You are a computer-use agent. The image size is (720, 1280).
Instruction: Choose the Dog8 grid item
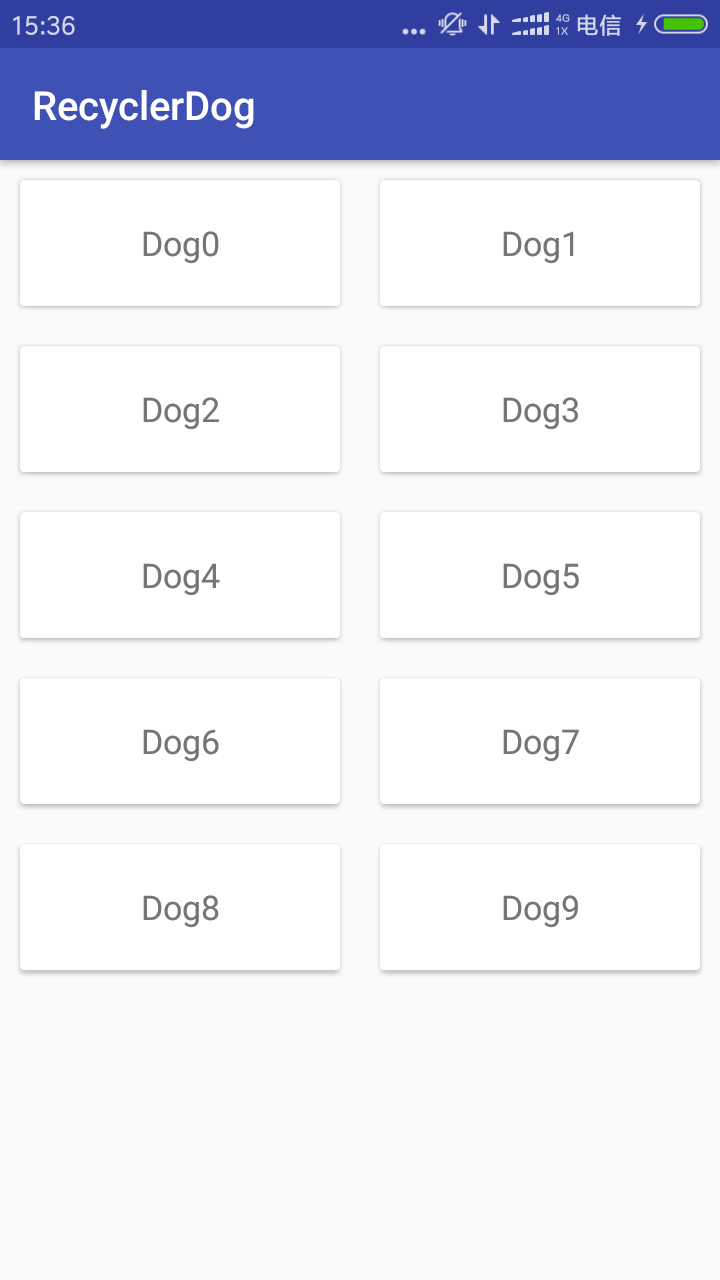click(180, 907)
